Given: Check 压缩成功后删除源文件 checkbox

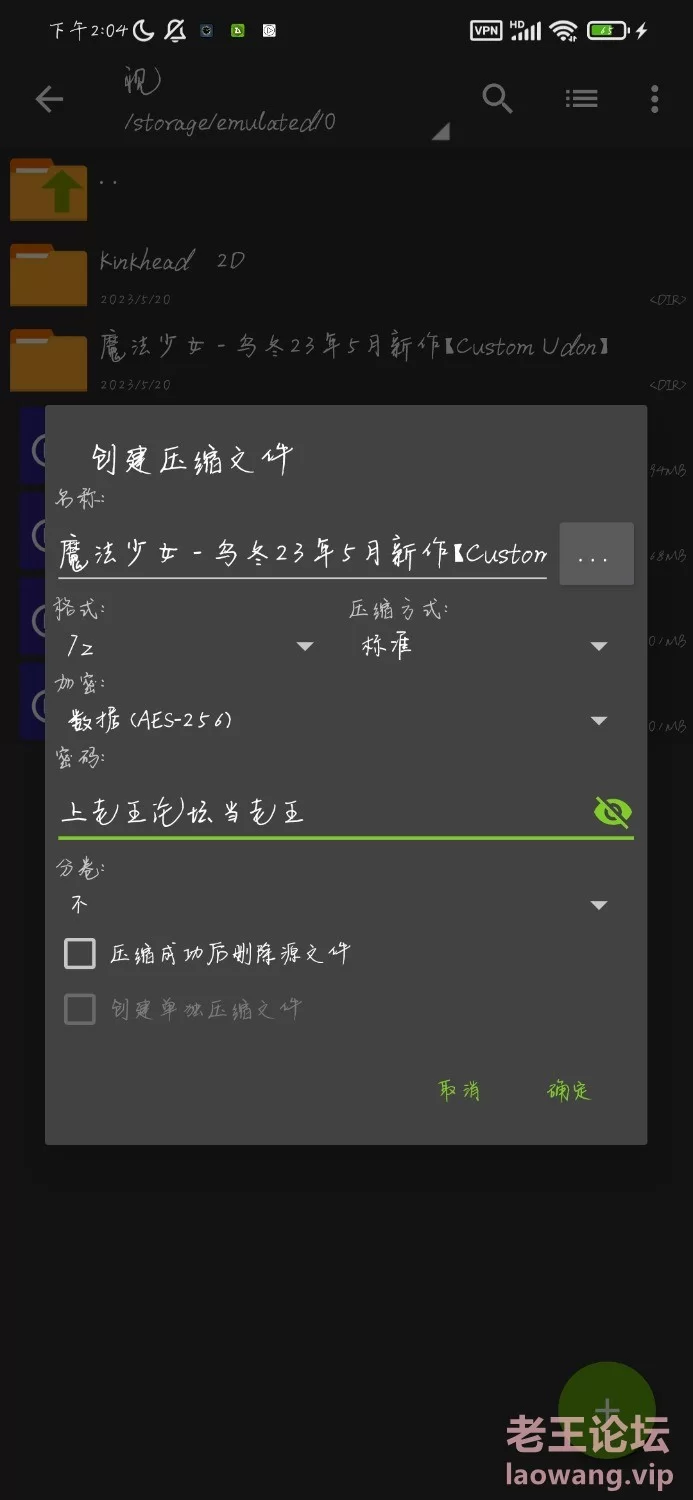Looking at the screenshot, I should point(80,954).
